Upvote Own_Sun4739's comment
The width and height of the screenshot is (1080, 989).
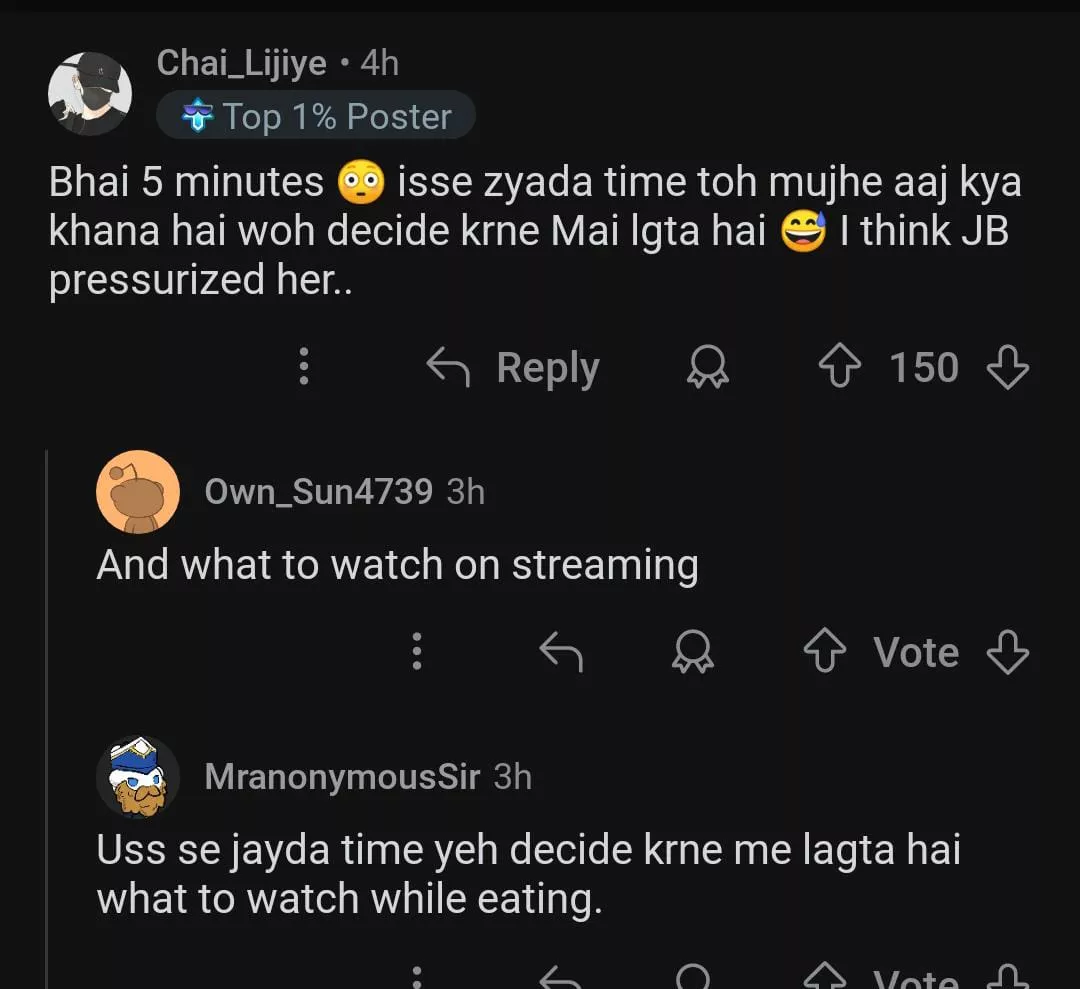point(825,653)
